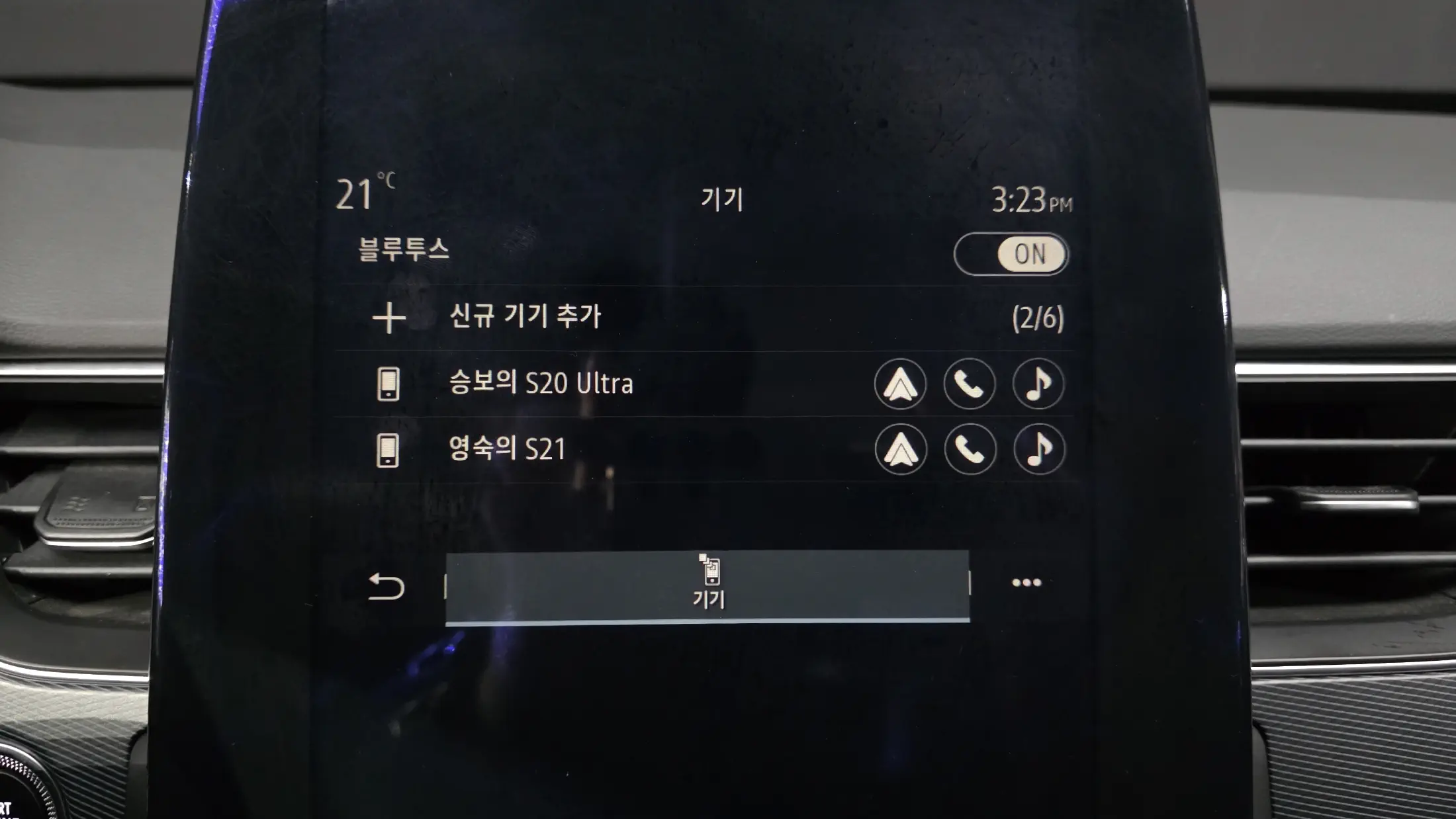Turn off the 블루투스 toggle

pyautogui.click(x=1011, y=255)
